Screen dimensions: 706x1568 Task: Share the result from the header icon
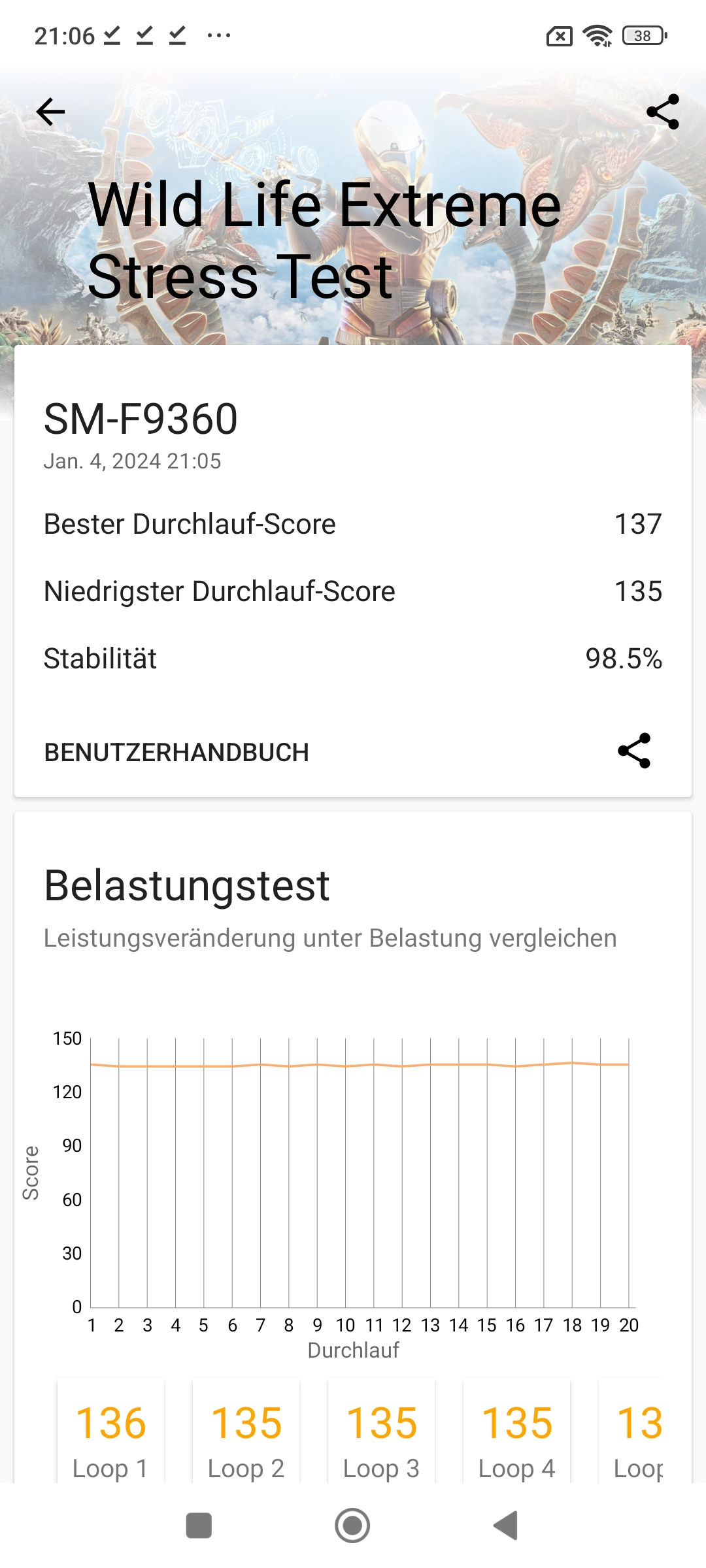coord(662,112)
